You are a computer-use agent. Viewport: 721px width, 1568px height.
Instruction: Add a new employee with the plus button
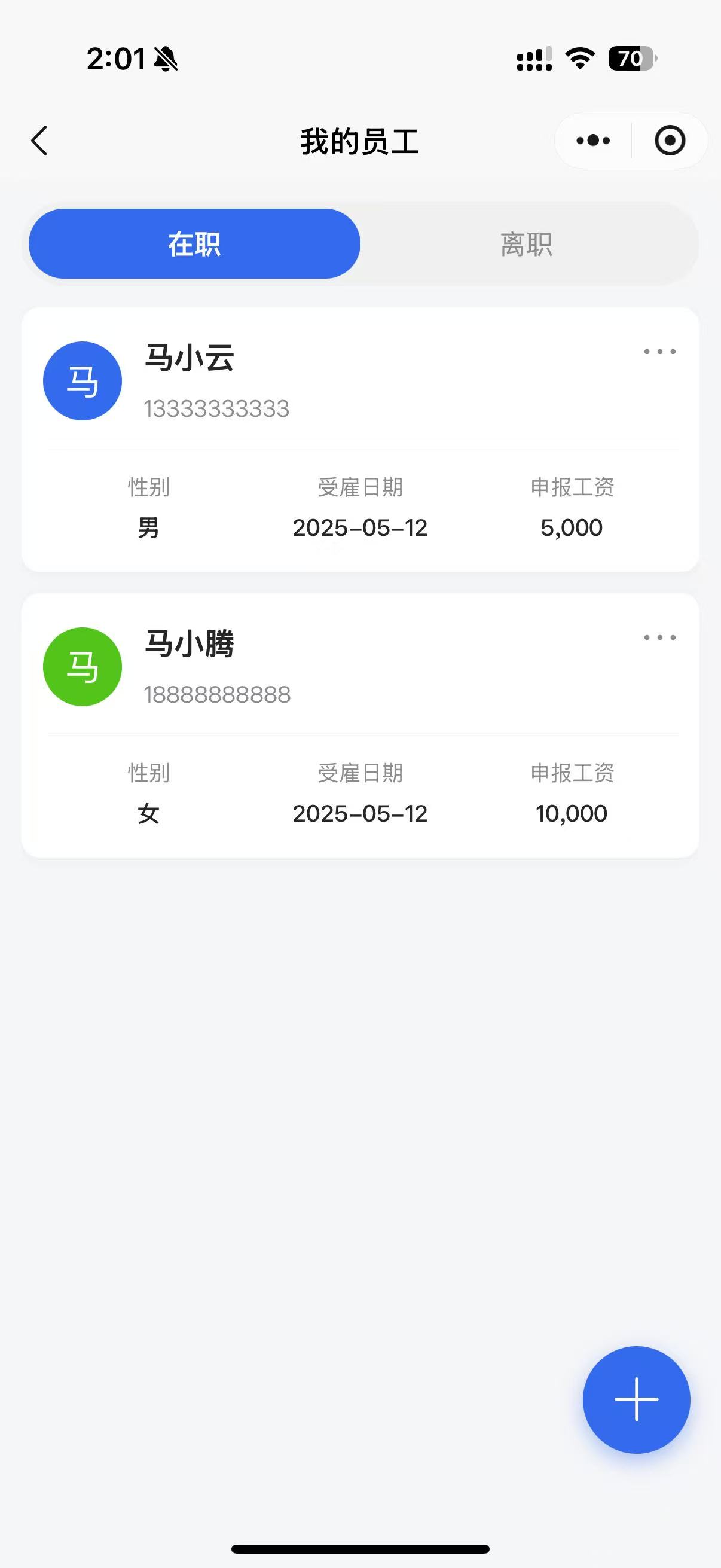(x=636, y=1399)
